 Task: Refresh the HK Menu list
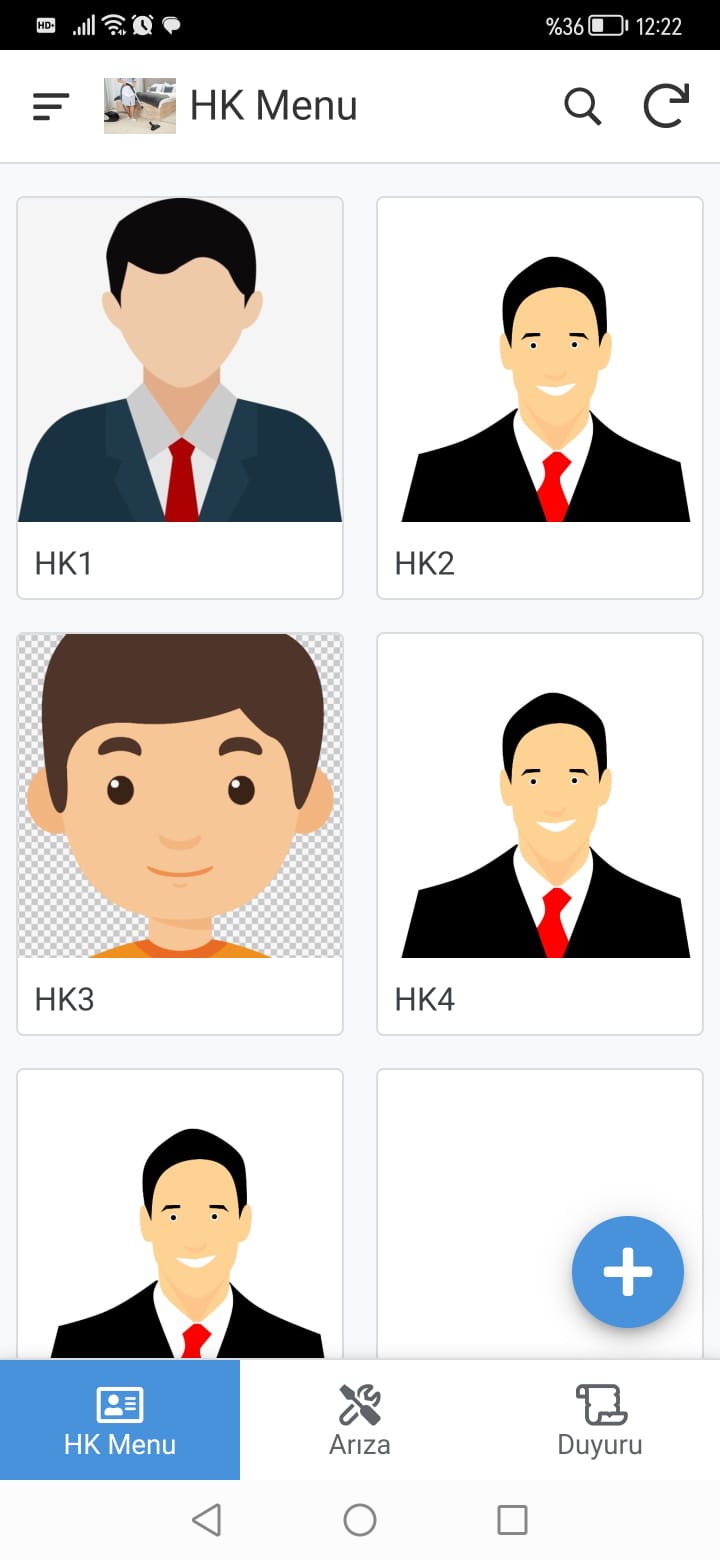click(666, 106)
